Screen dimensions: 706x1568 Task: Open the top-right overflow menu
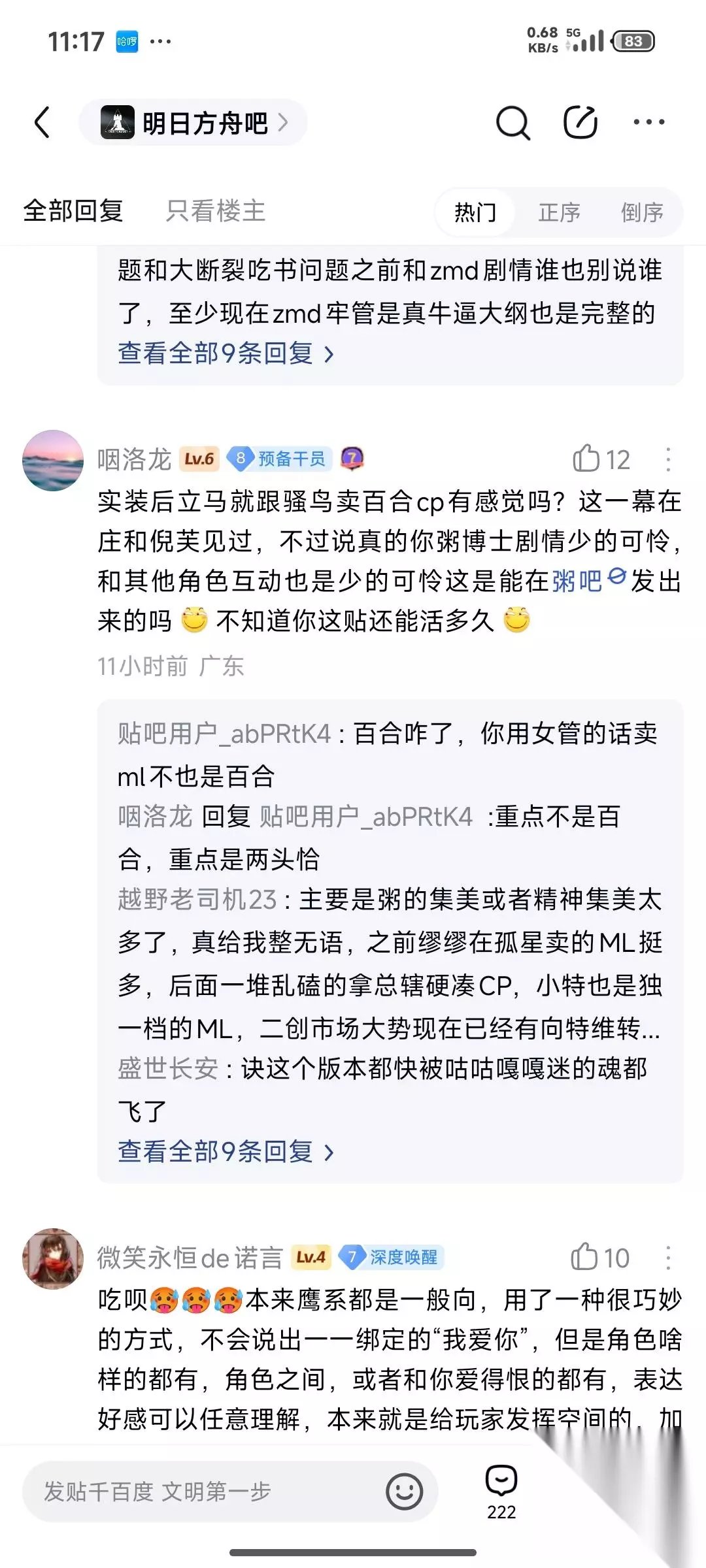click(648, 122)
